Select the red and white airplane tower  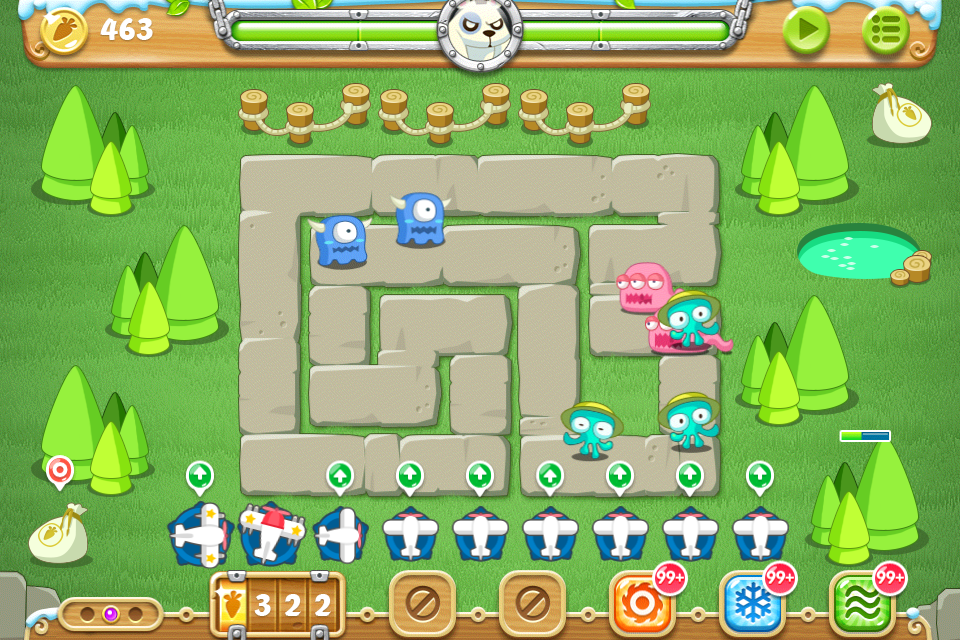point(271,531)
